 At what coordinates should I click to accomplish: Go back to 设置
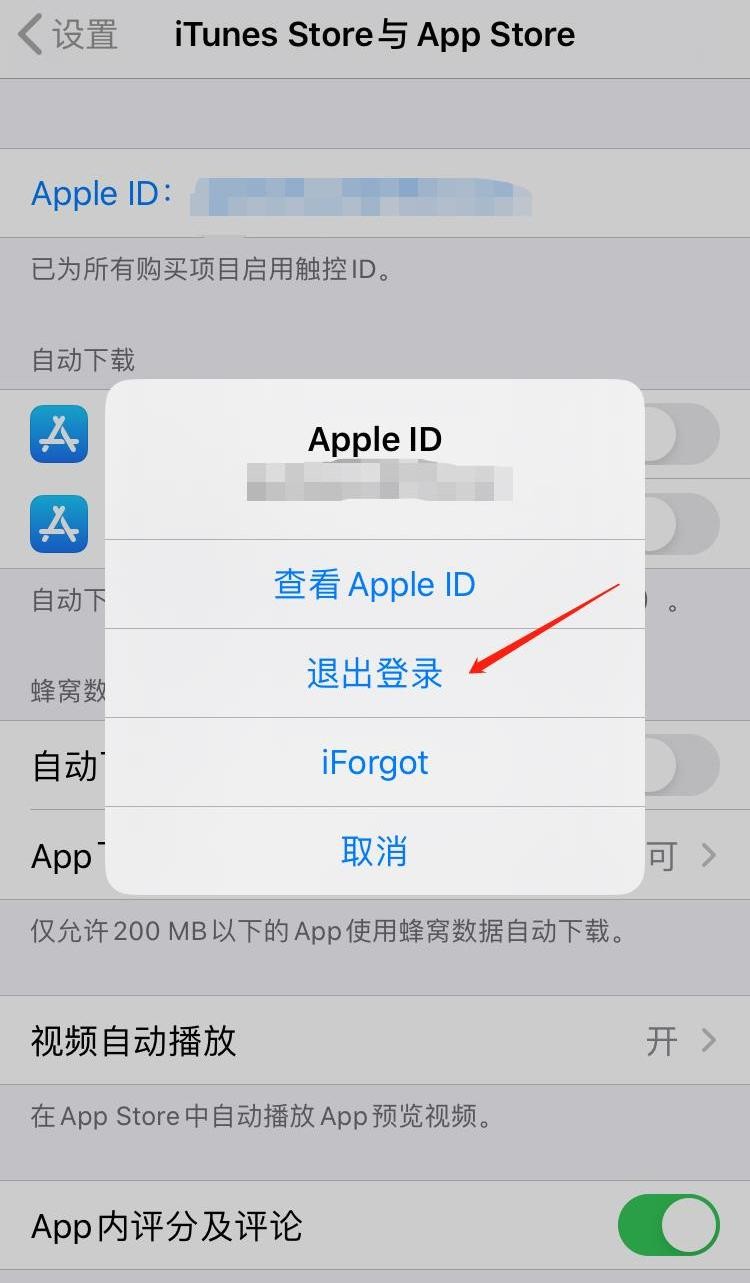click(68, 35)
